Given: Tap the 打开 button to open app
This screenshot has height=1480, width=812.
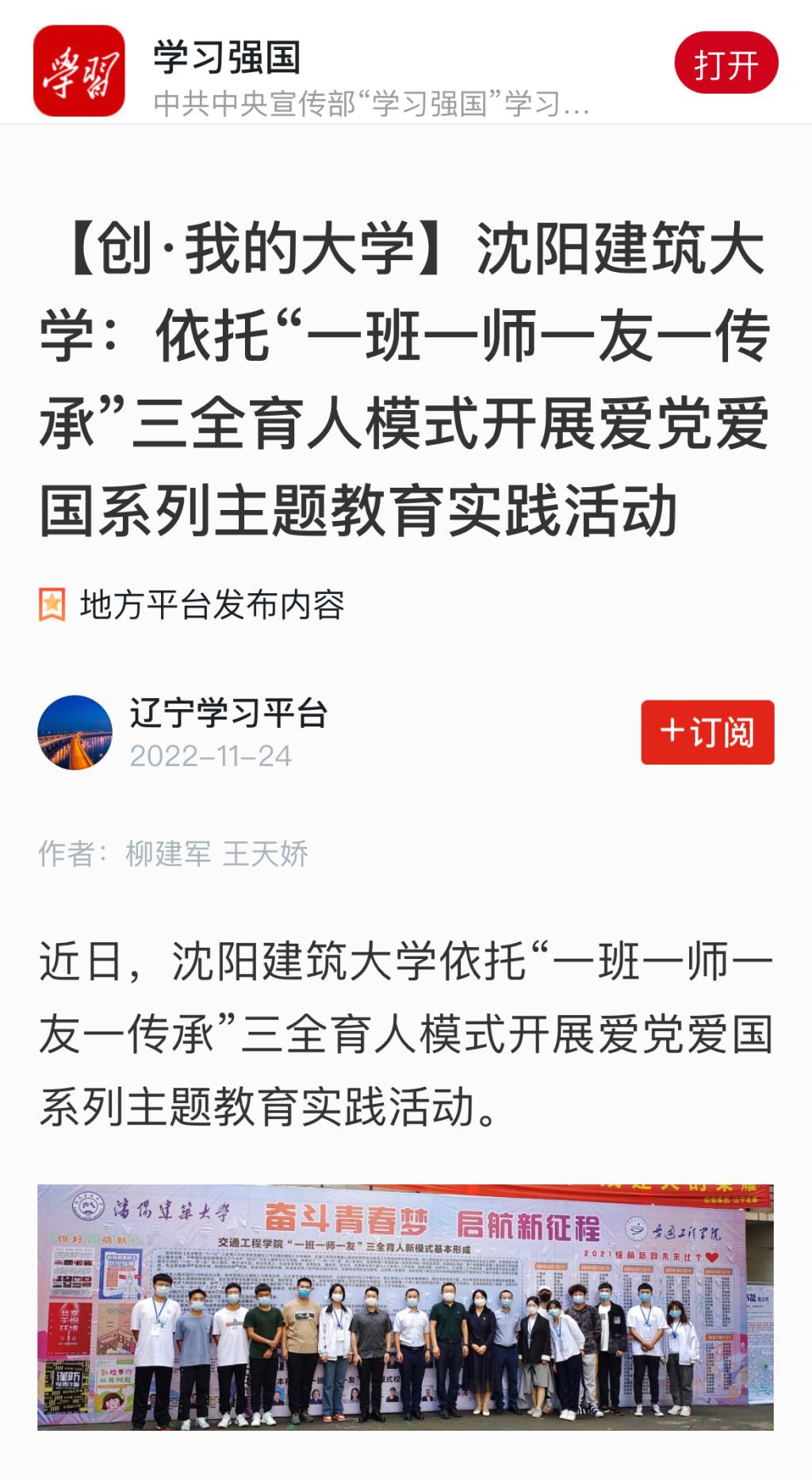Looking at the screenshot, I should tap(726, 63).
